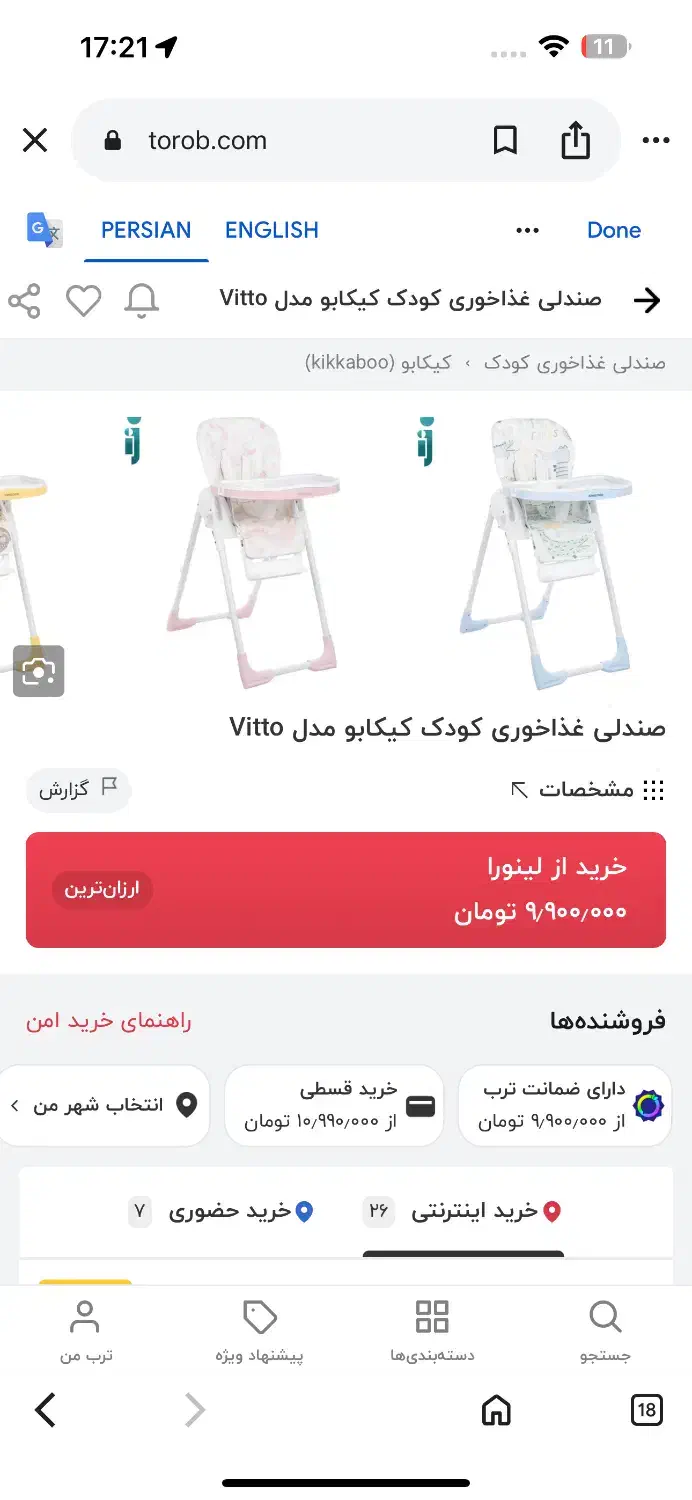The width and height of the screenshot is (692, 1500).
Task: Share this product page
Action: (x=24, y=300)
